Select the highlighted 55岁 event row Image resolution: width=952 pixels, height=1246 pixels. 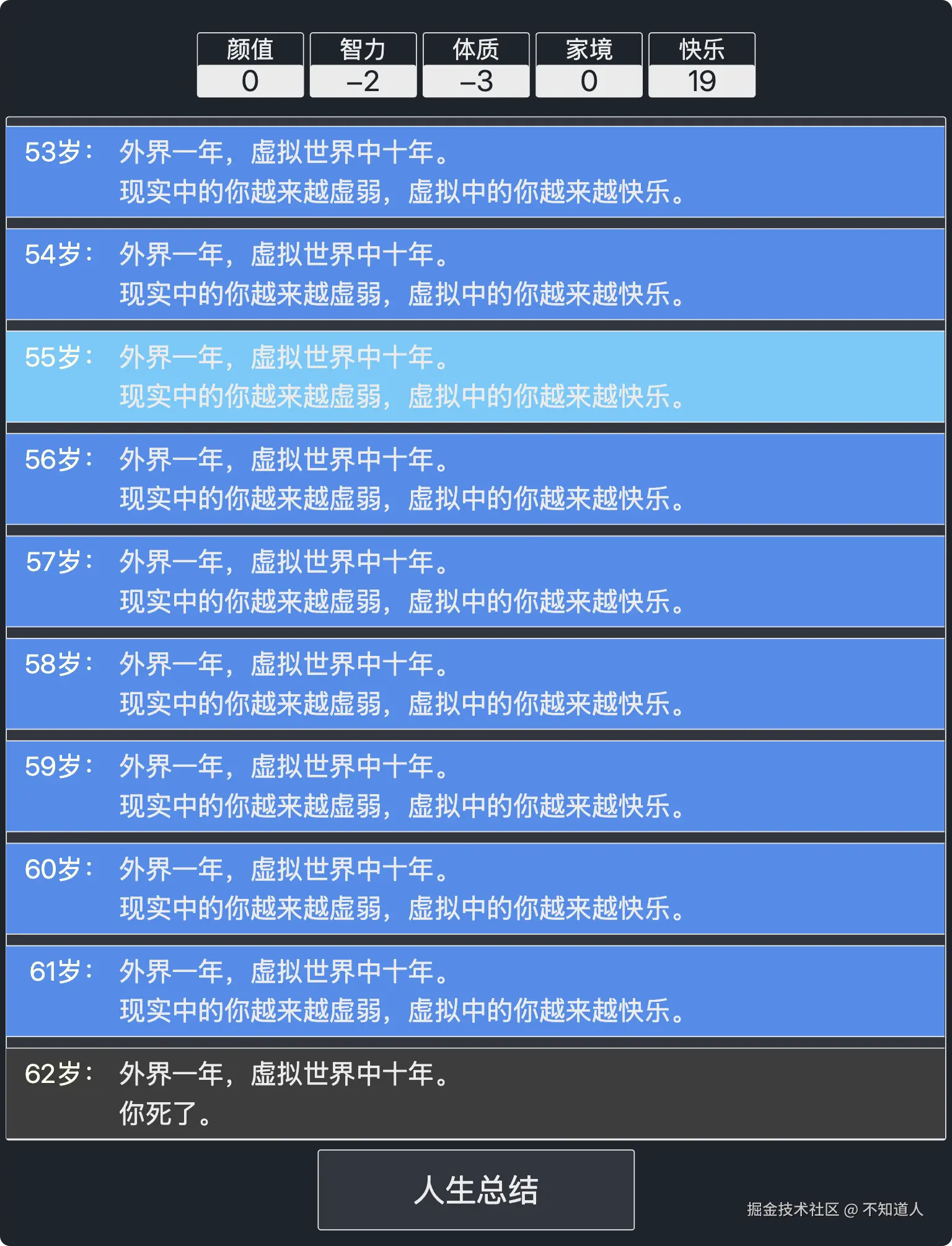coord(476,376)
